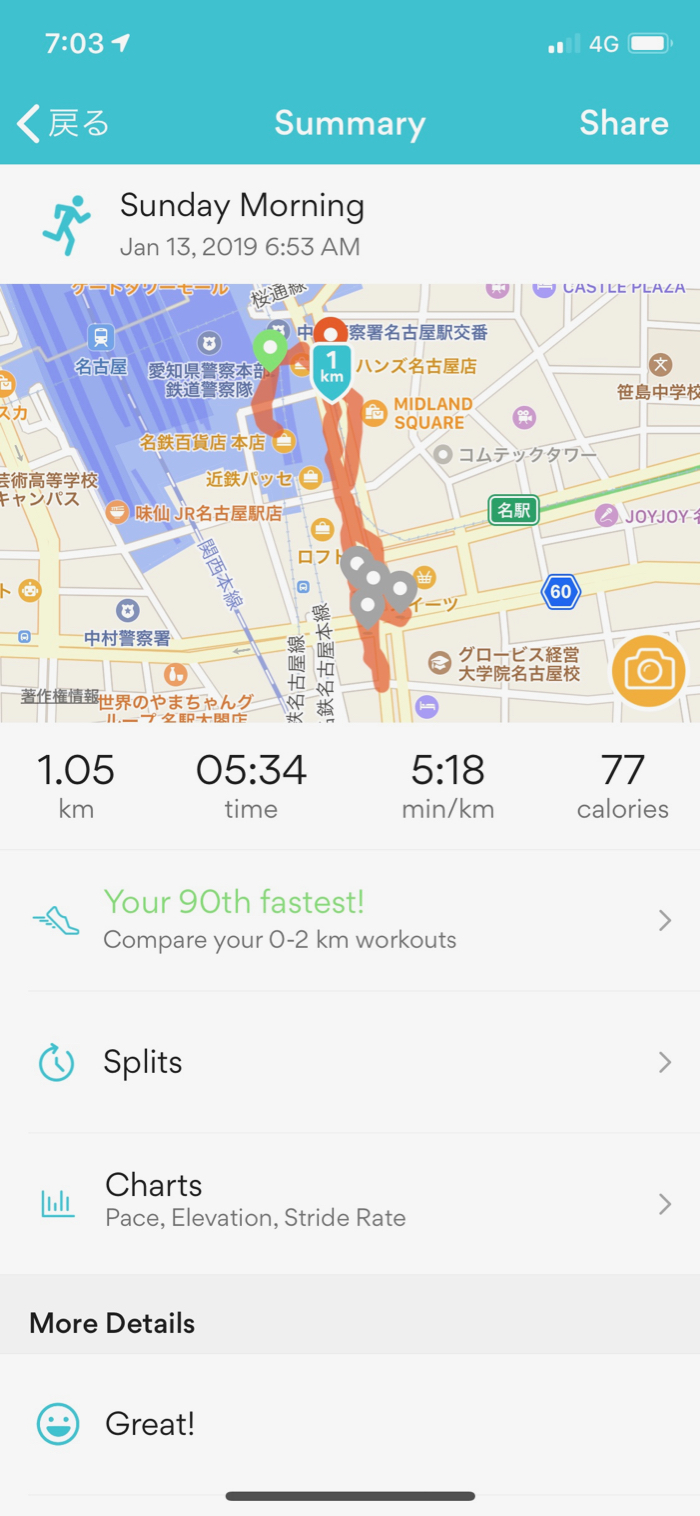Share this workout summary

tap(623, 124)
